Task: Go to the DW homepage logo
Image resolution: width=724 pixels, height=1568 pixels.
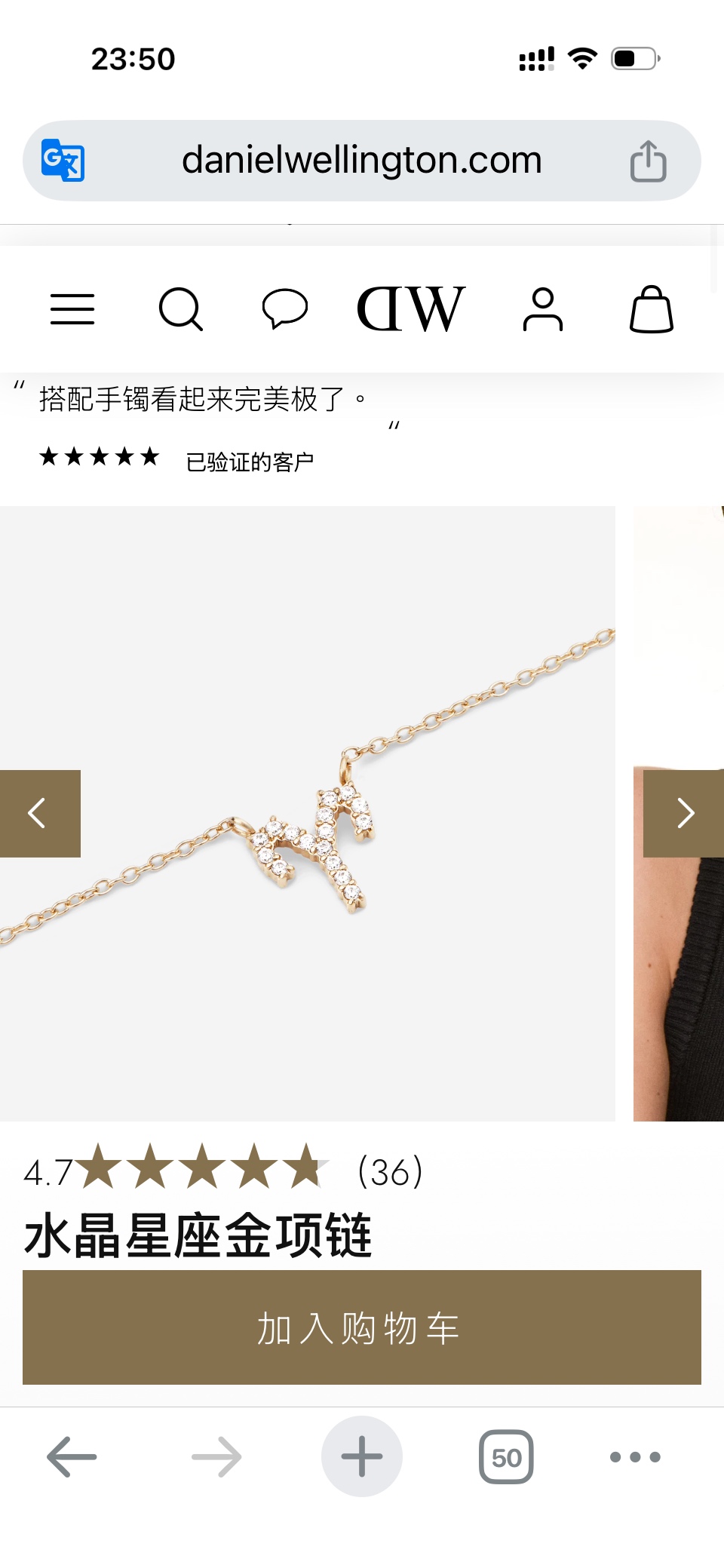Action: click(x=411, y=309)
